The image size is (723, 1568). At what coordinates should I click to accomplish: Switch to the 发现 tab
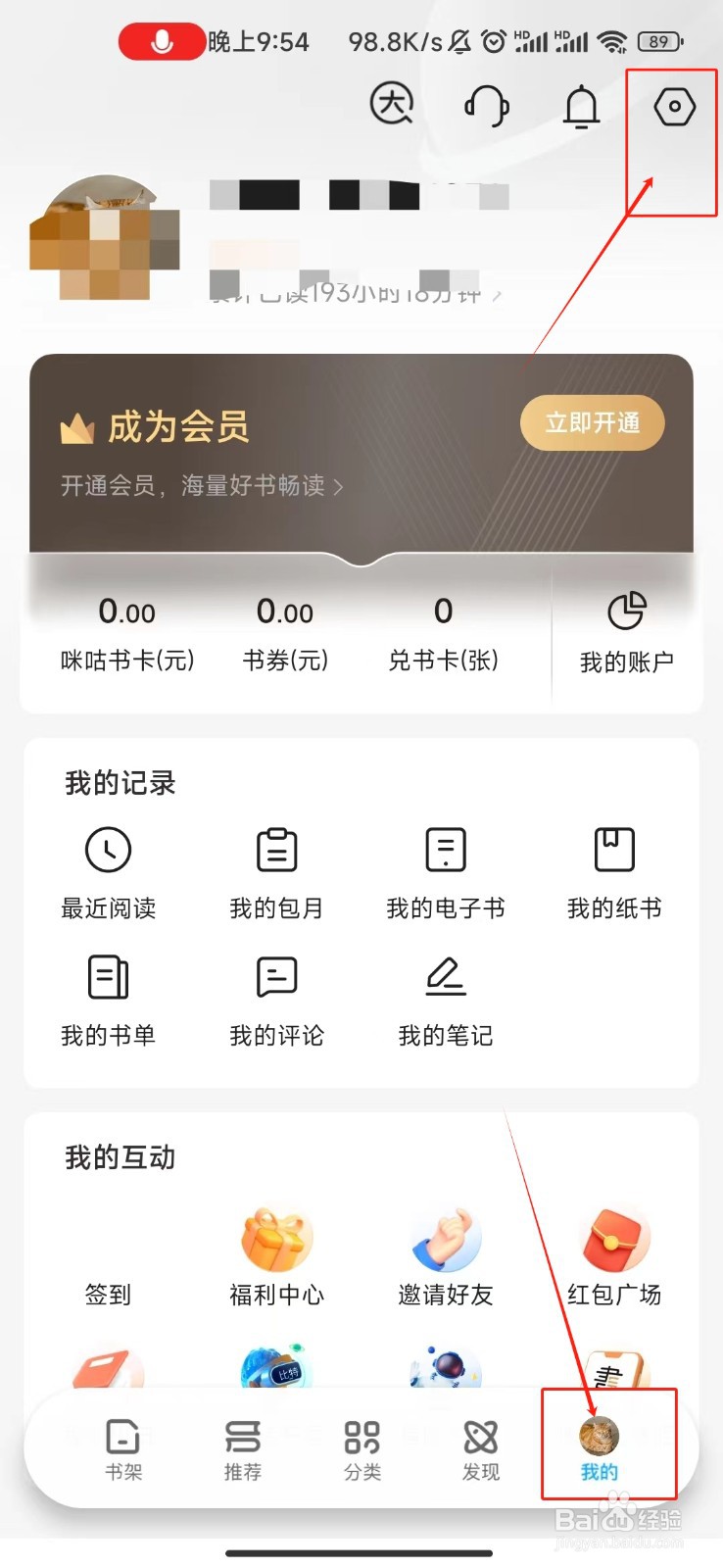(481, 1449)
